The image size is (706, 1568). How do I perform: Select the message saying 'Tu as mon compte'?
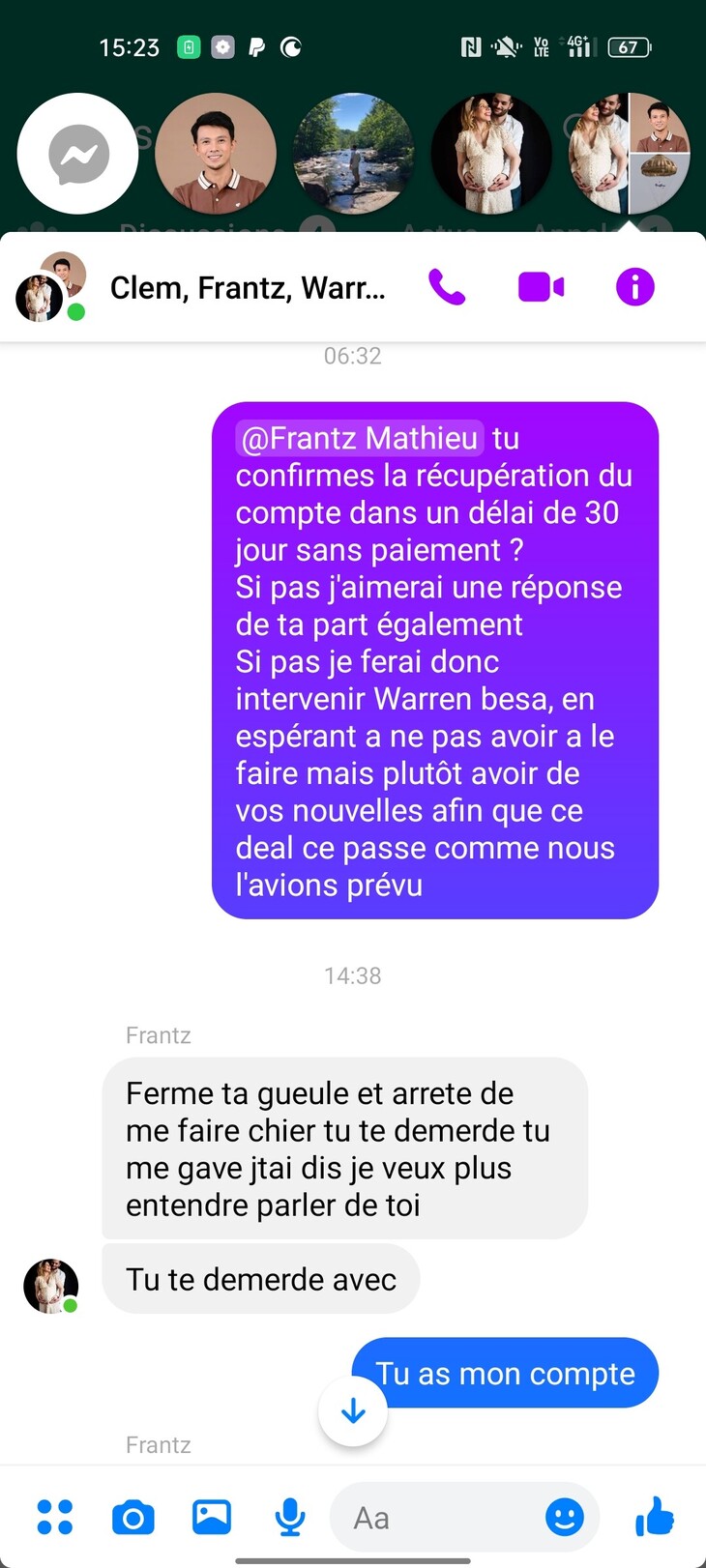507,1373
